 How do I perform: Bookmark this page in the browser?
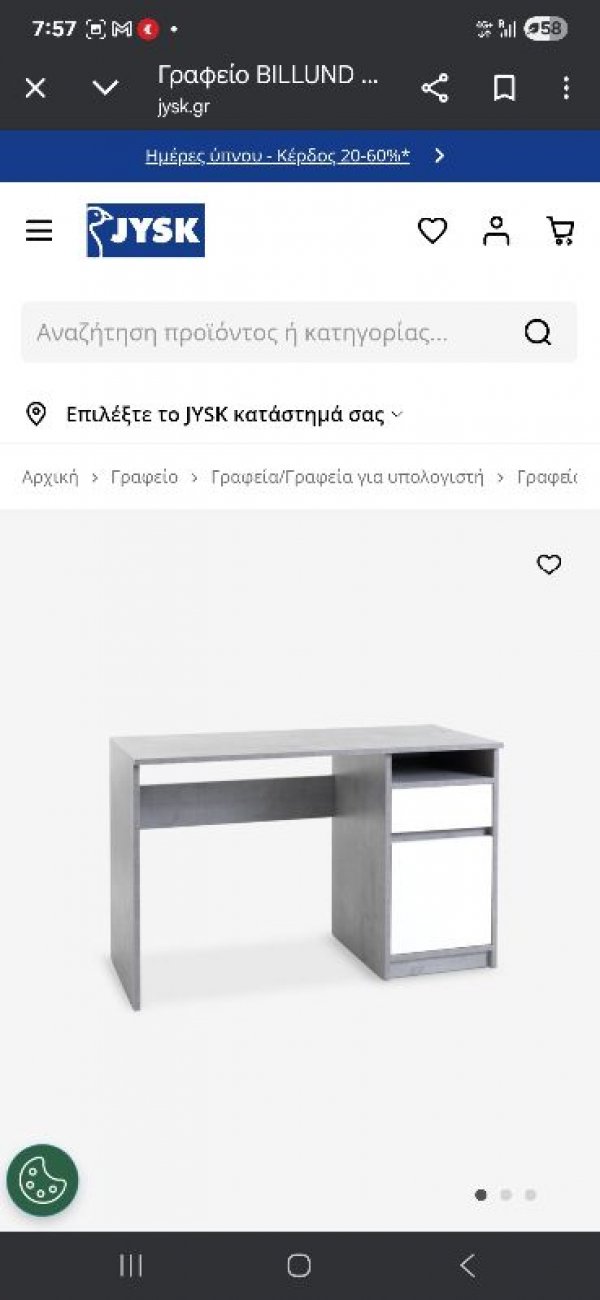tap(504, 88)
